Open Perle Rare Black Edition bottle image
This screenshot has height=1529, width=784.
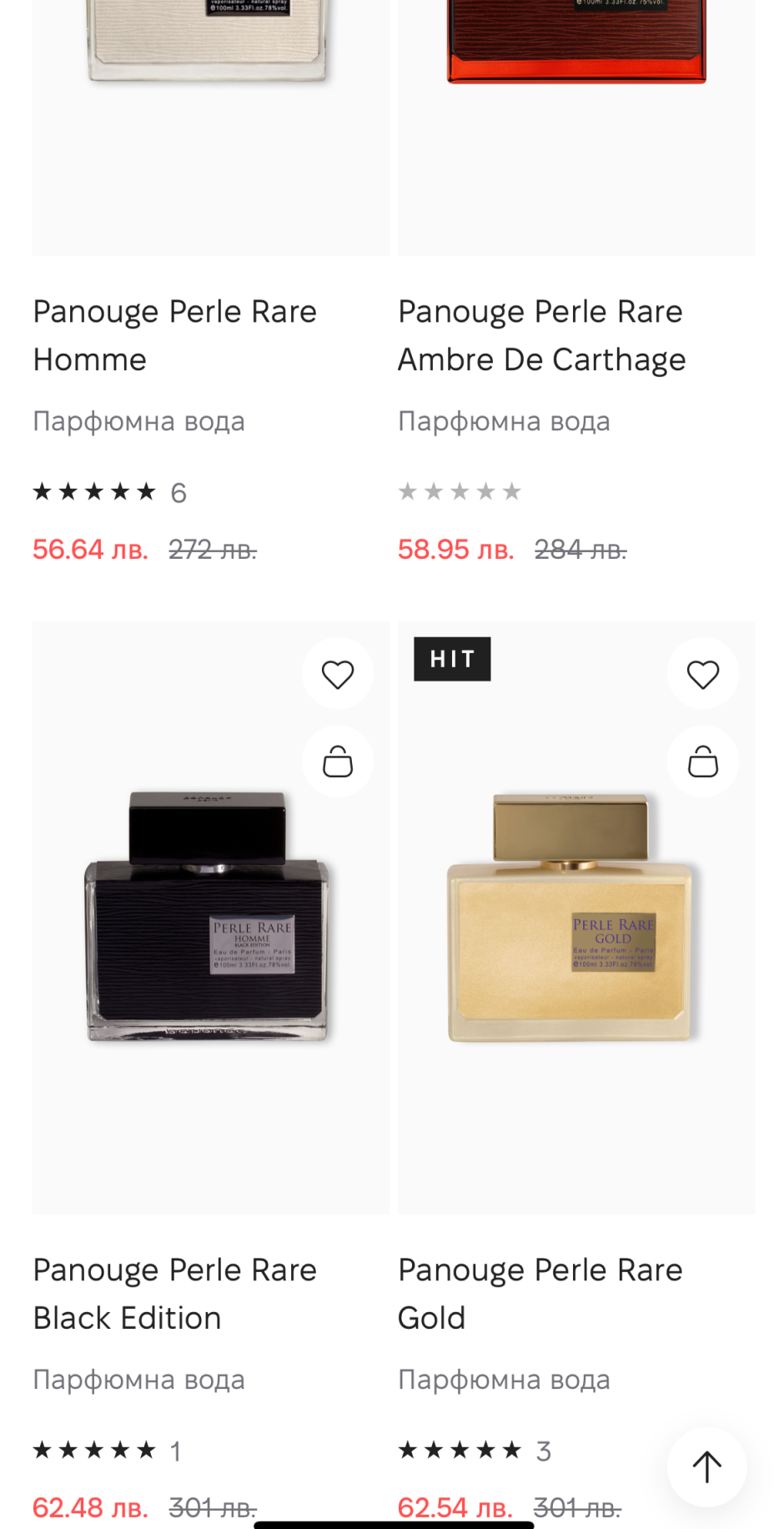pyautogui.click(x=208, y=918)
